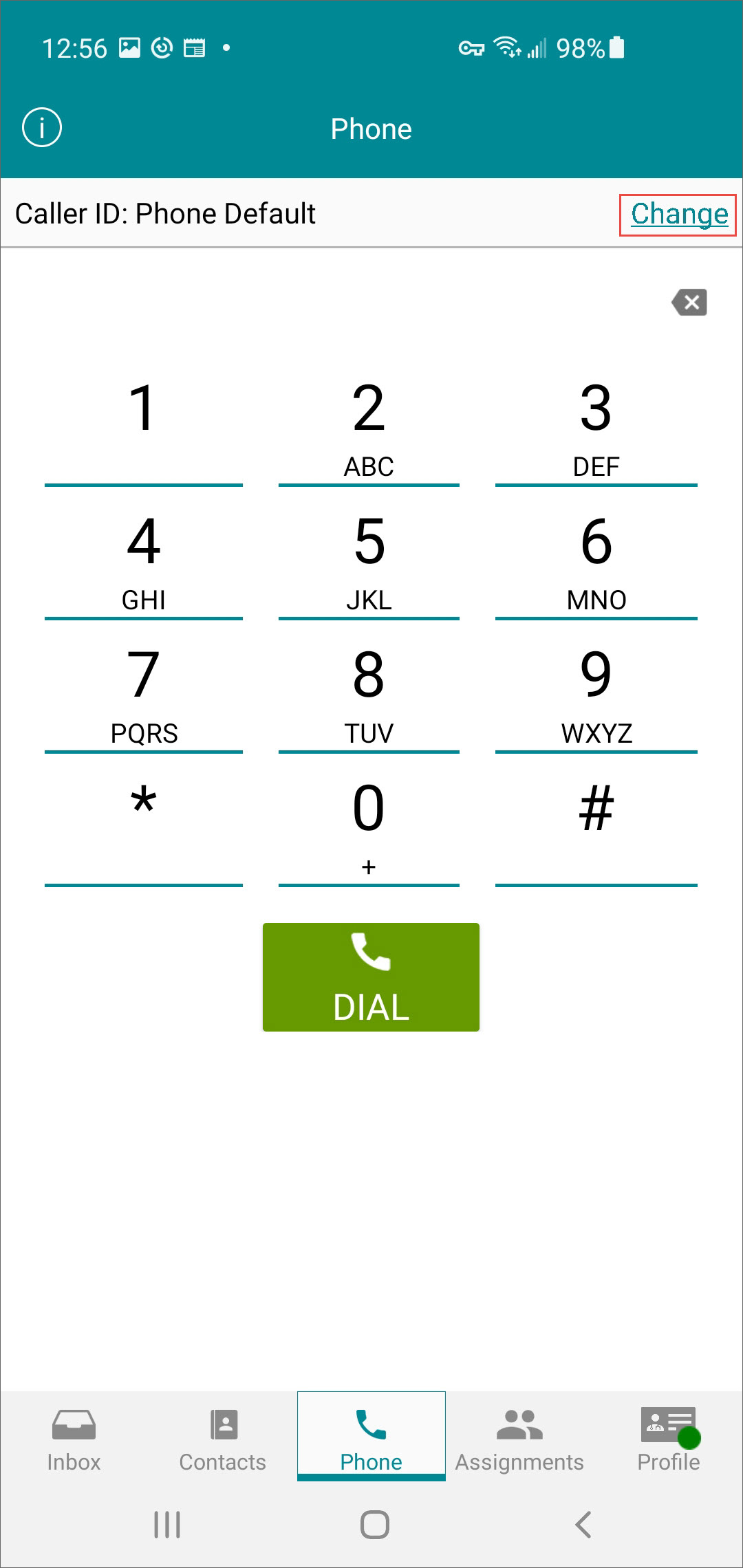The width and height of the screenshot is (743, 1568).
Task: Start the call with DIAL button
Action: tap(371, 977)
